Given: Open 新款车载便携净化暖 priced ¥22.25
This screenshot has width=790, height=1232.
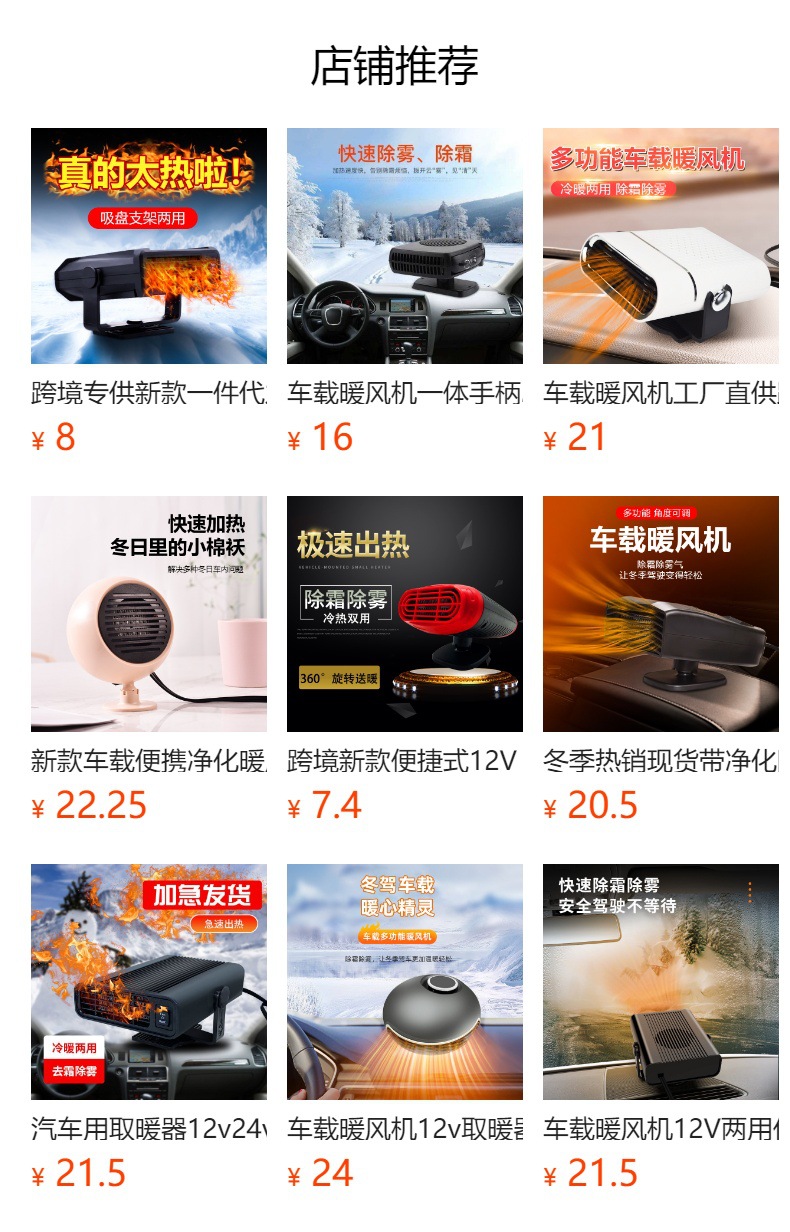Looking at the screenshot, I should [x=149, y=614].
